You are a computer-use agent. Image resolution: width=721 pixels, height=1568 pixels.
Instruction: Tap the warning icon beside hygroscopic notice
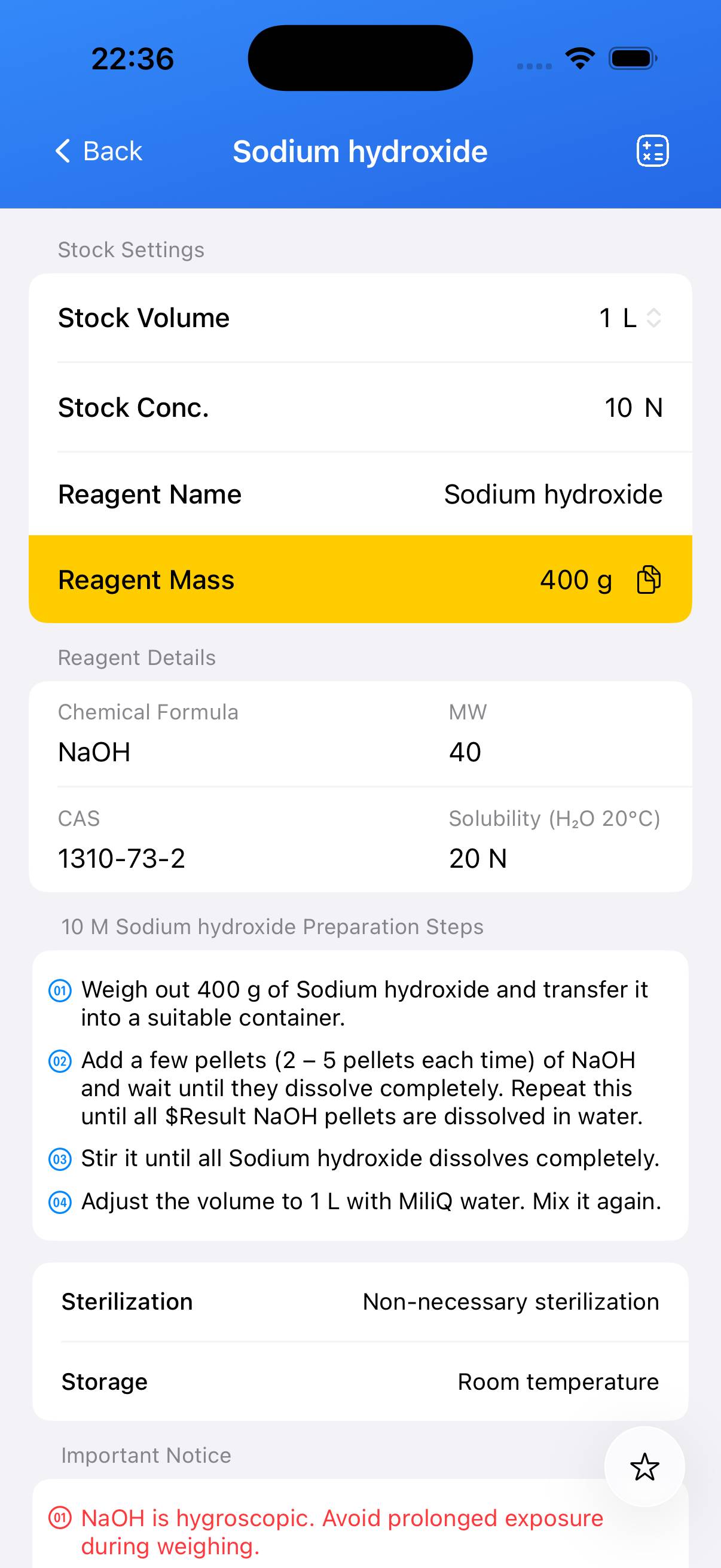pyautogui.click(x=61, y=1518)
